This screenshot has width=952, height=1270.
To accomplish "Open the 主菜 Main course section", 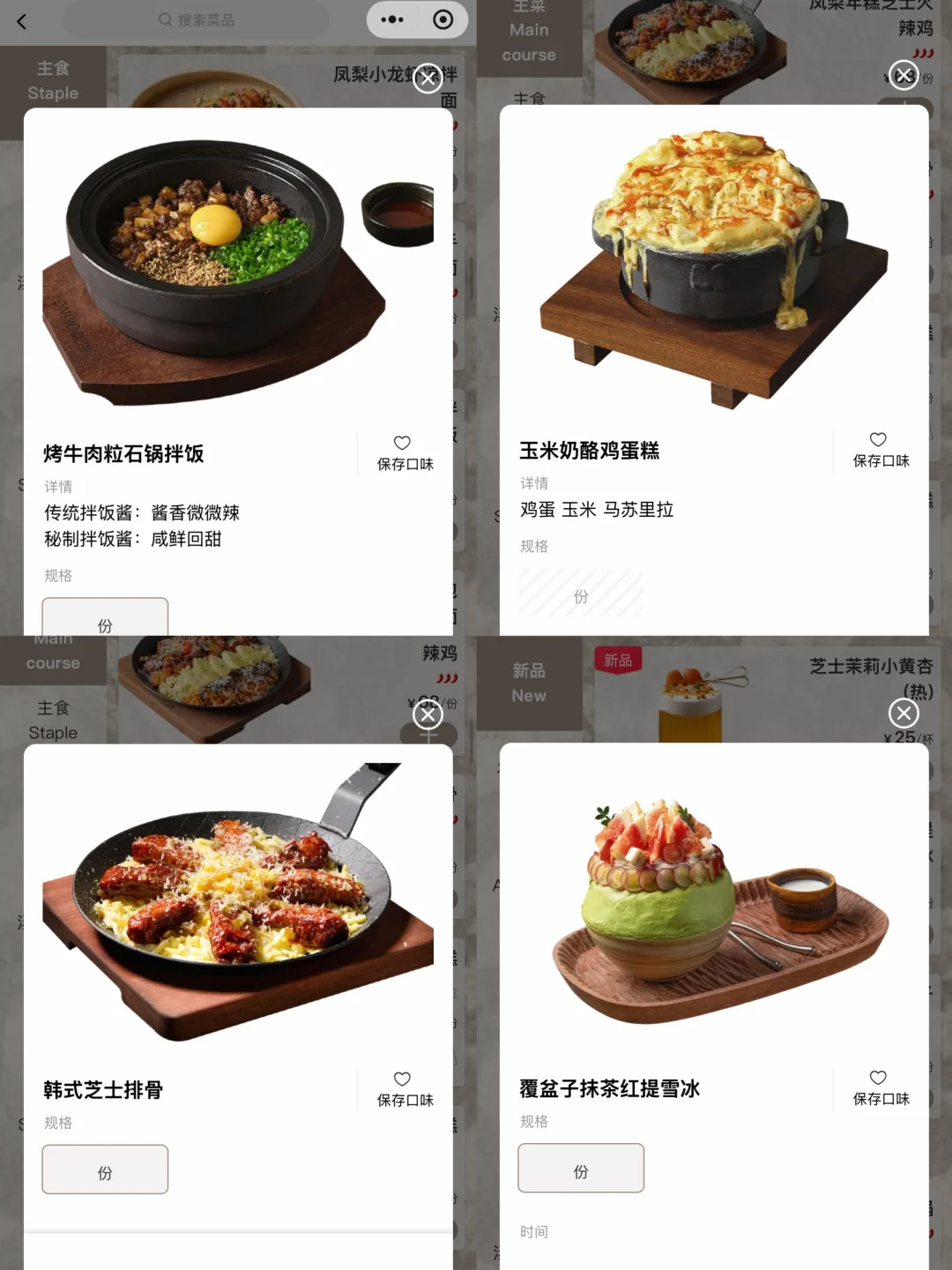I will (x=529, y=35).
